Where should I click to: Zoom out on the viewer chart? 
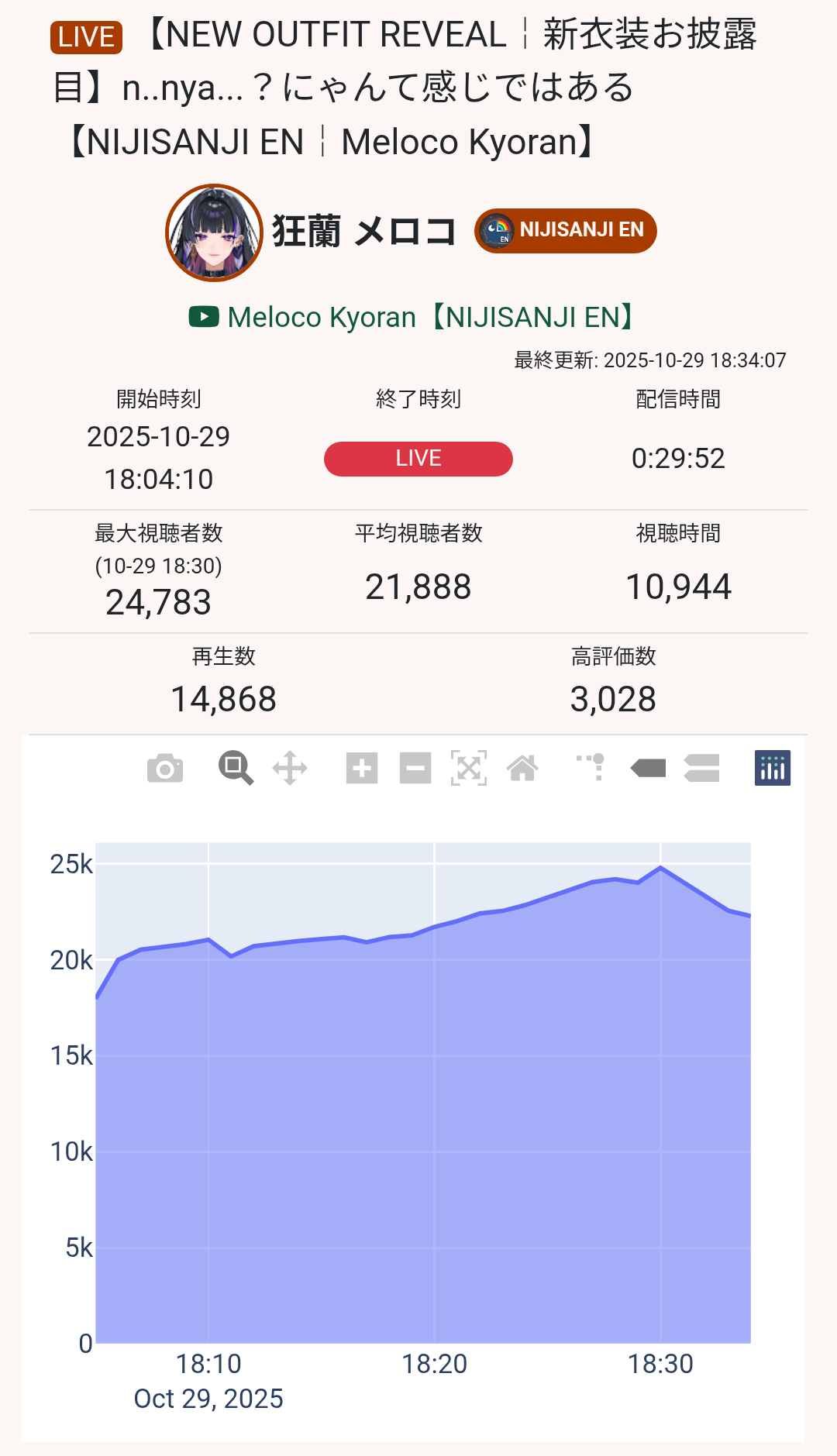(415, 769)
